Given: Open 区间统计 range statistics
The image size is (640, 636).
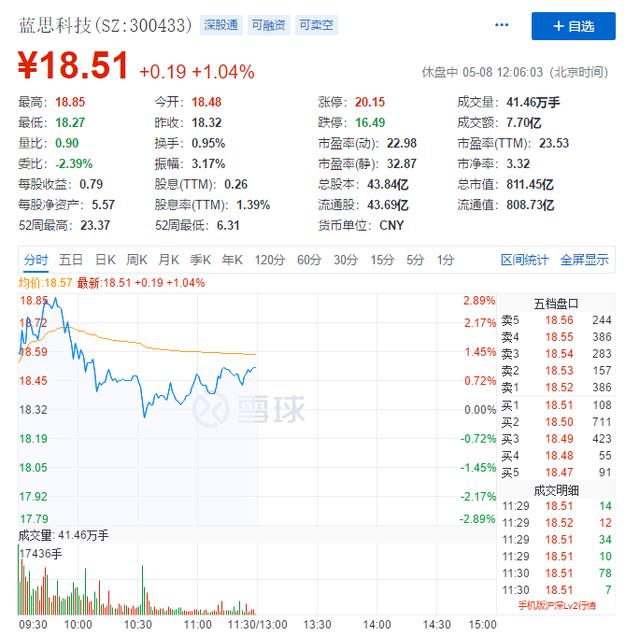Looking at the screenshot, I should click(525, 260).
